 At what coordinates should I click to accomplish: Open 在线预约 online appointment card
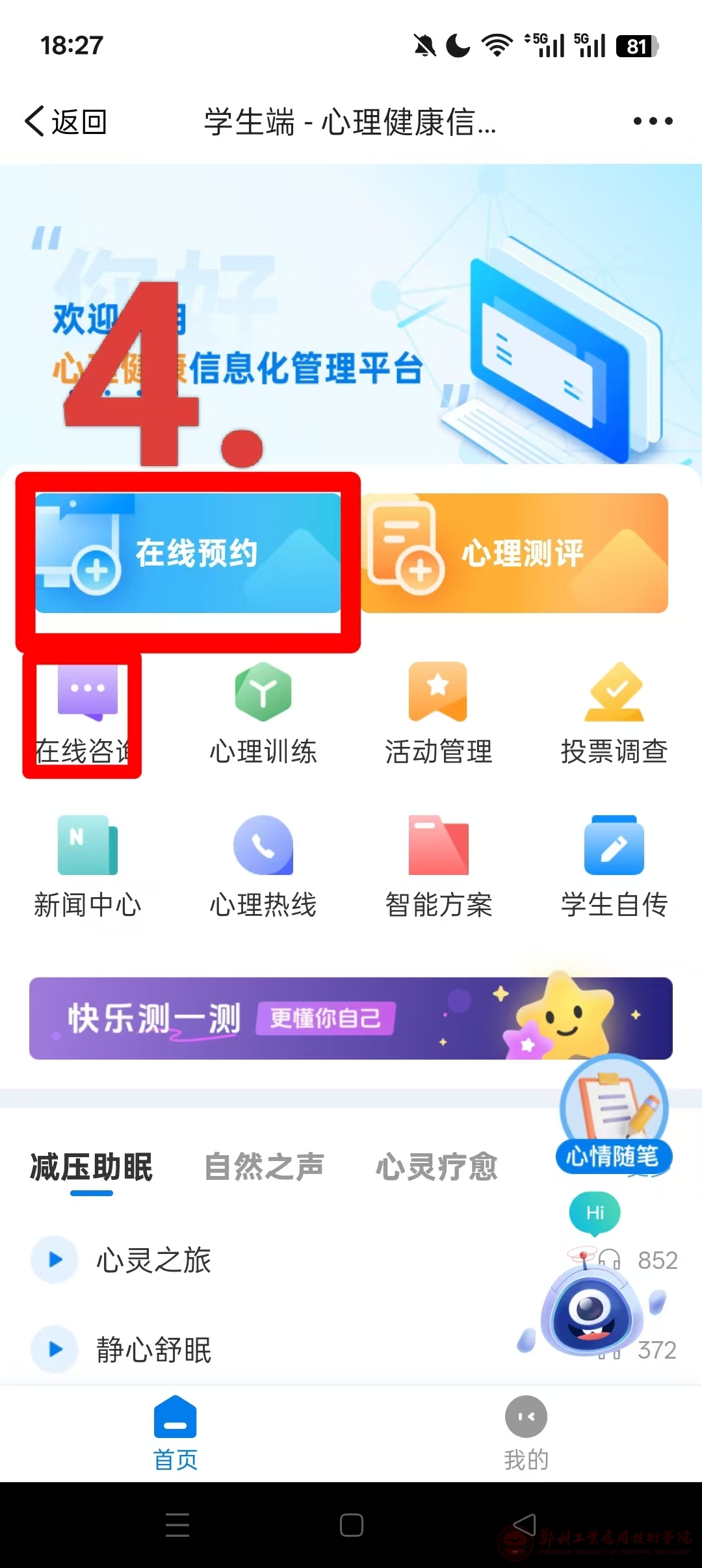pos(188,553)
